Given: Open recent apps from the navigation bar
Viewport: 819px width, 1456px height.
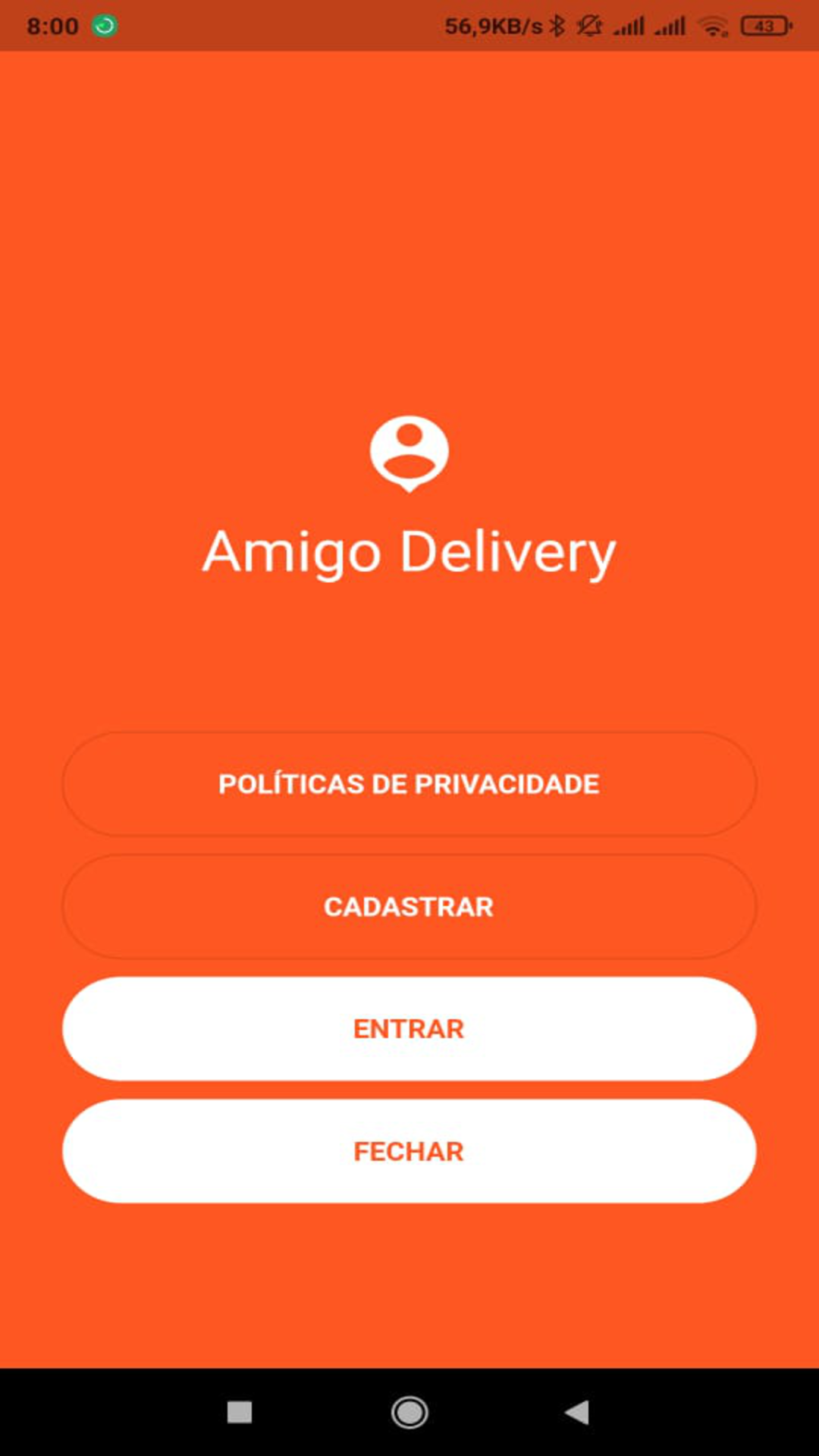Looking at the screenshot, I should click(x=240, y=1412).
